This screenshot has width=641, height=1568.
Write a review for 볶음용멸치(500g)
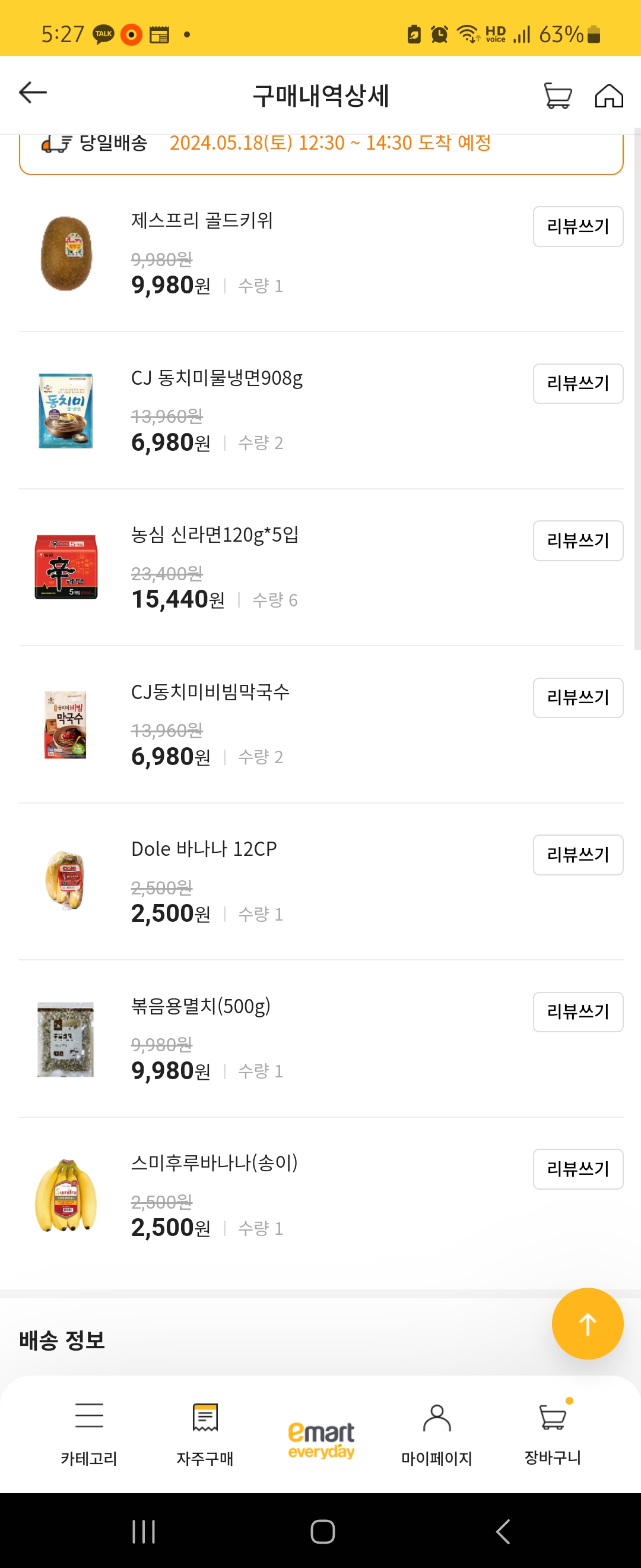(x=577, y=1011)
